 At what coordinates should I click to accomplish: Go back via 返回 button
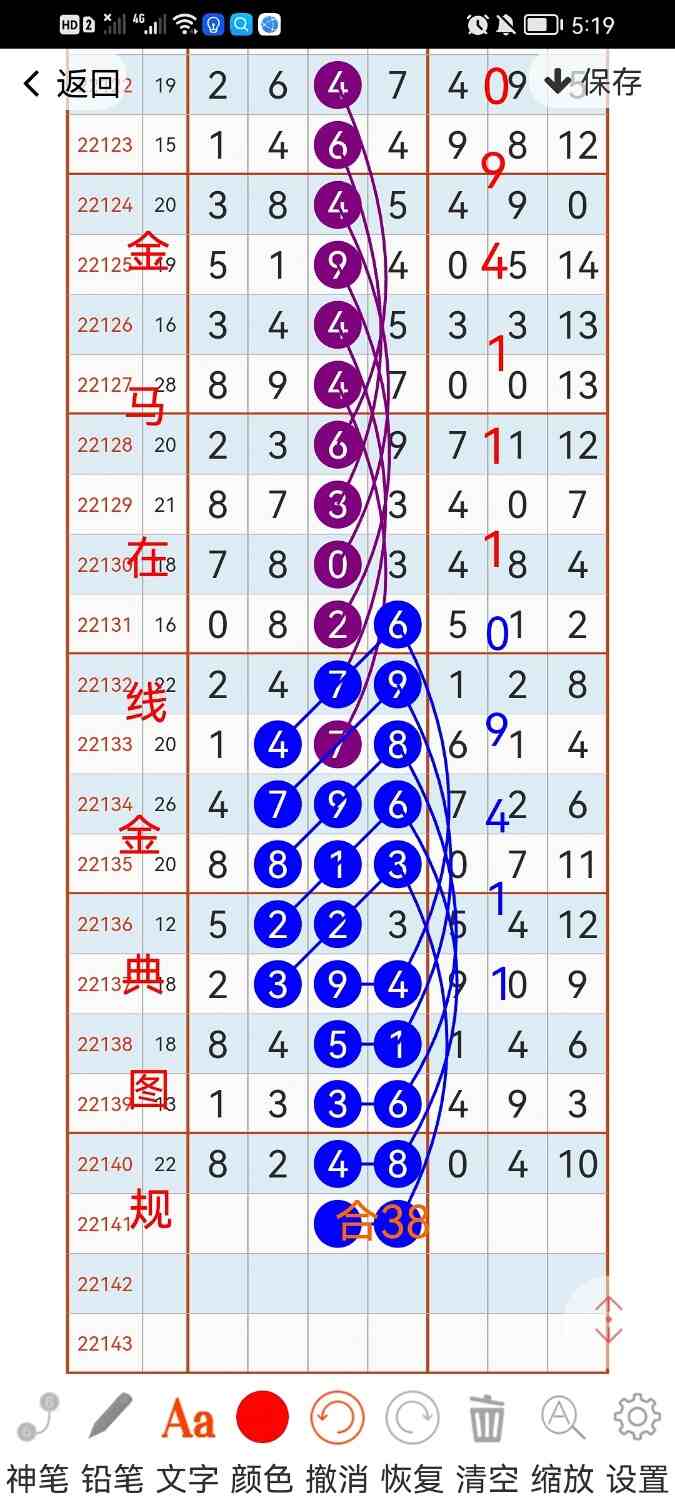70,84
